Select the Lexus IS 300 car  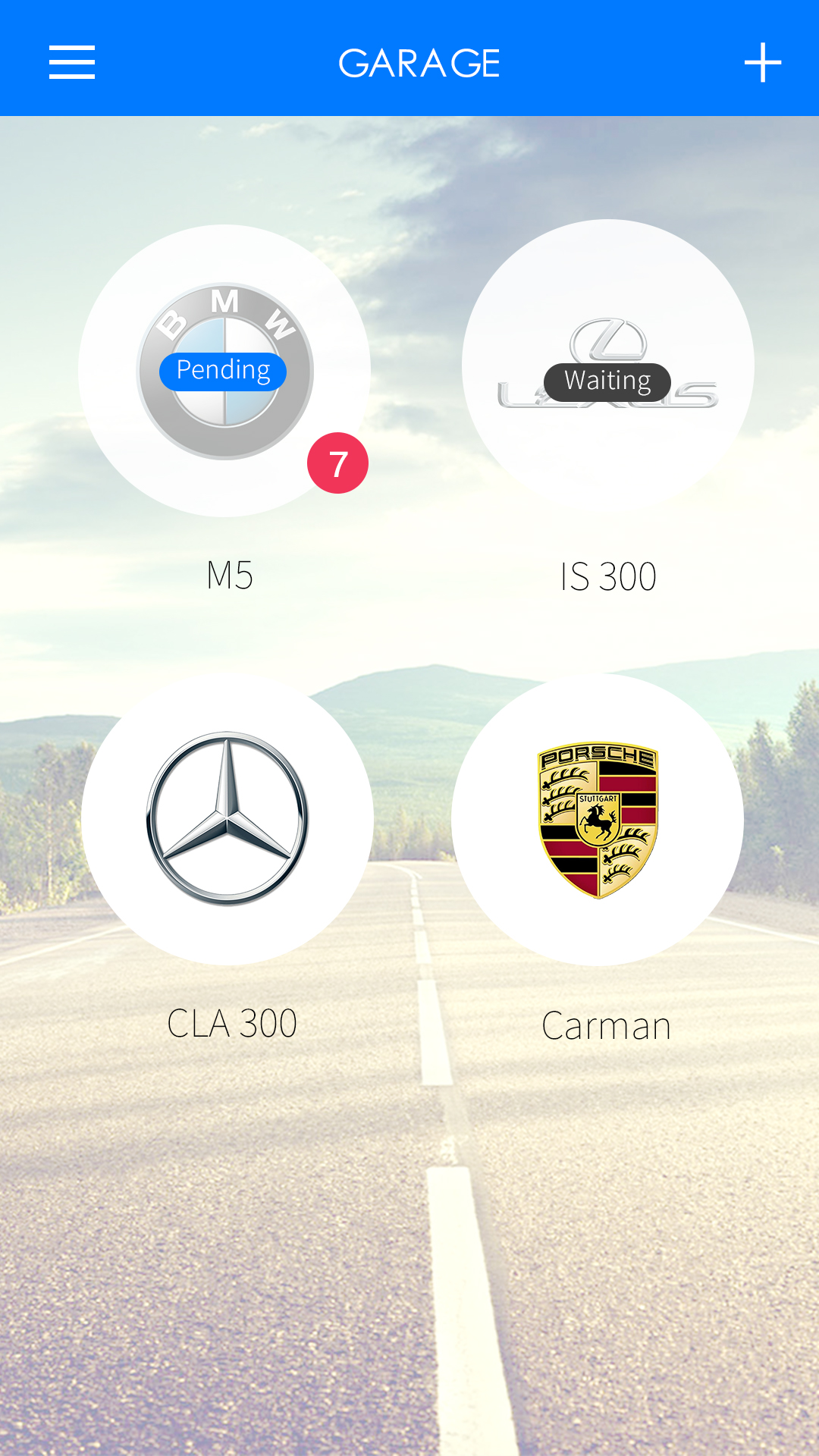tap(607, 366)
